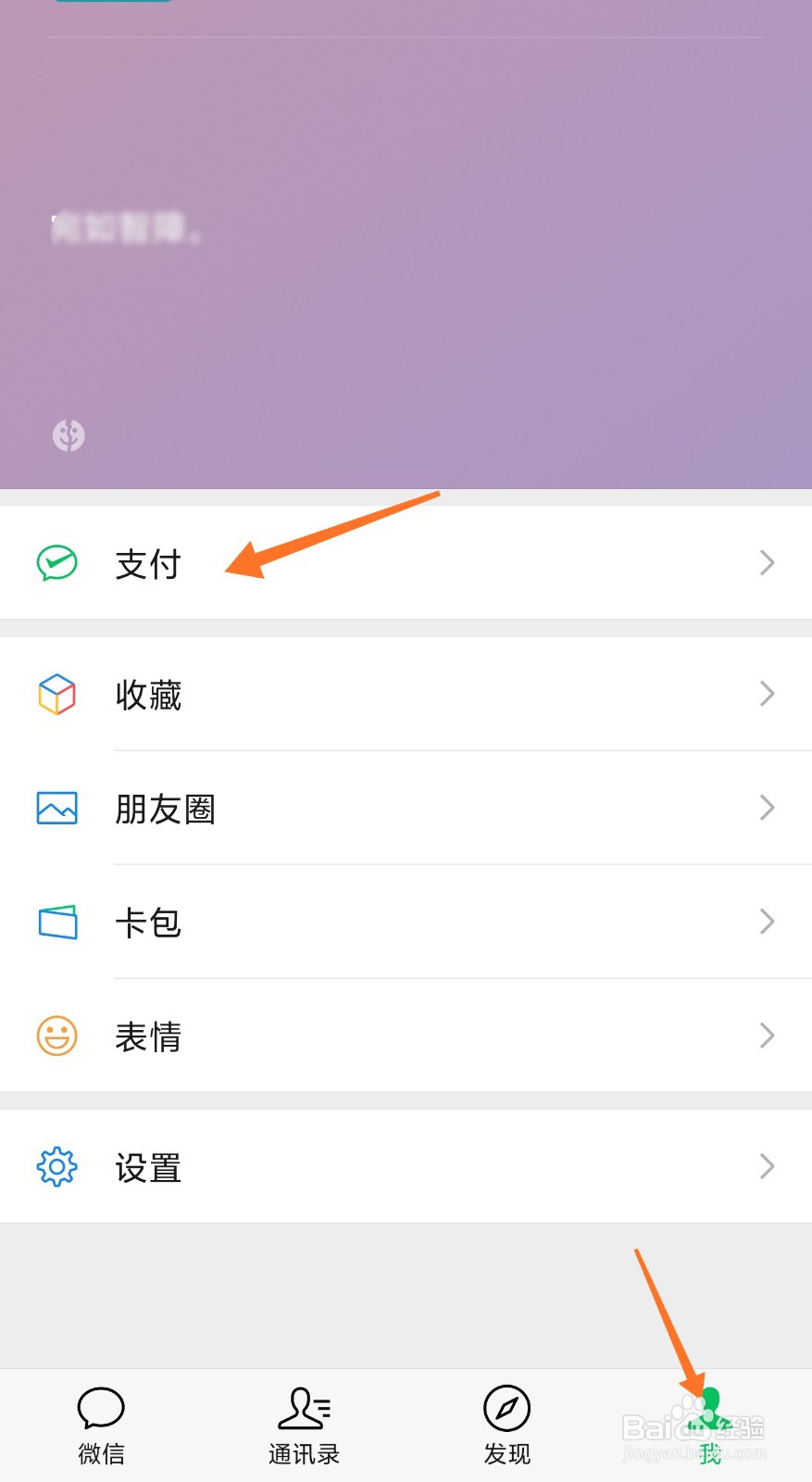Open the 卡包 card pack

tap(406, 923)
